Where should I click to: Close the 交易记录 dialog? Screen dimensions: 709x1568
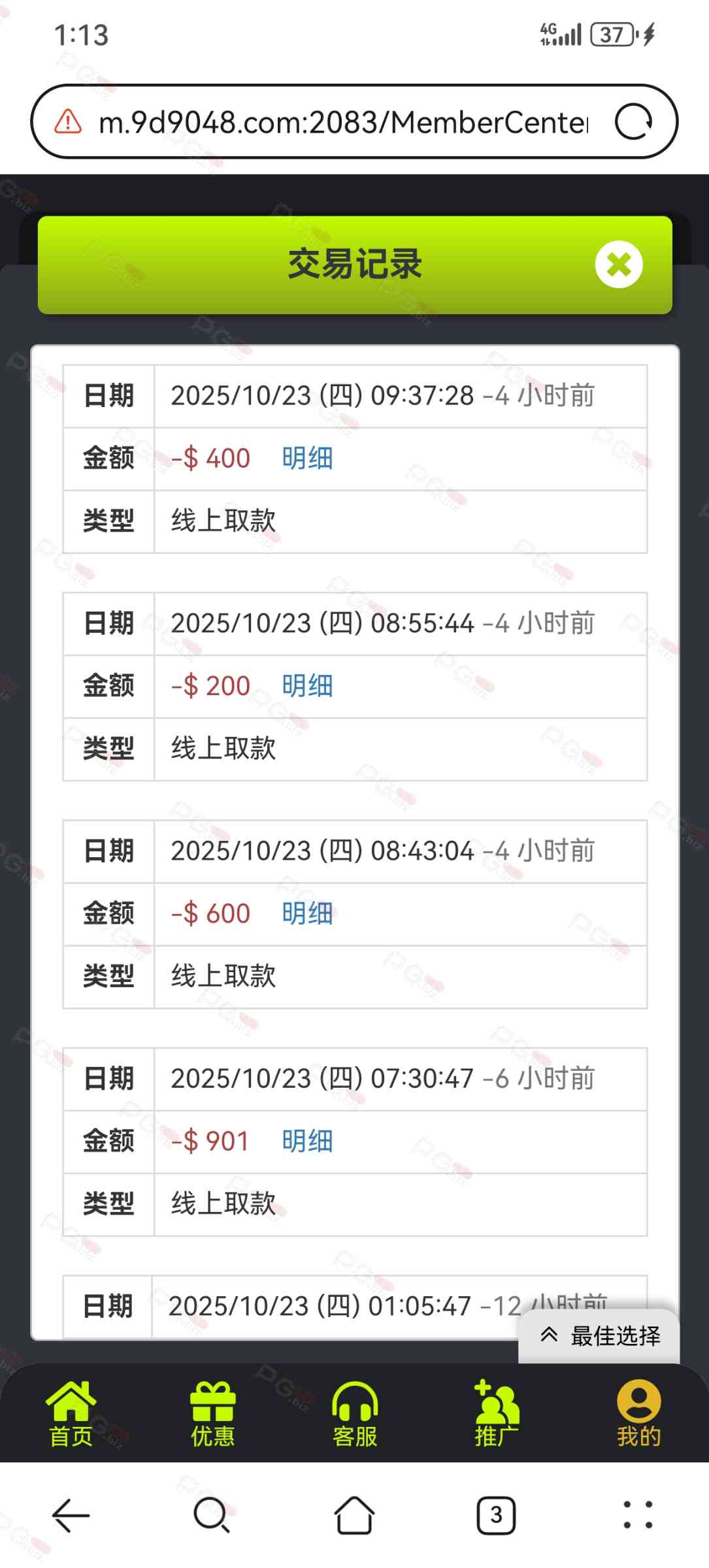[618, 265]
